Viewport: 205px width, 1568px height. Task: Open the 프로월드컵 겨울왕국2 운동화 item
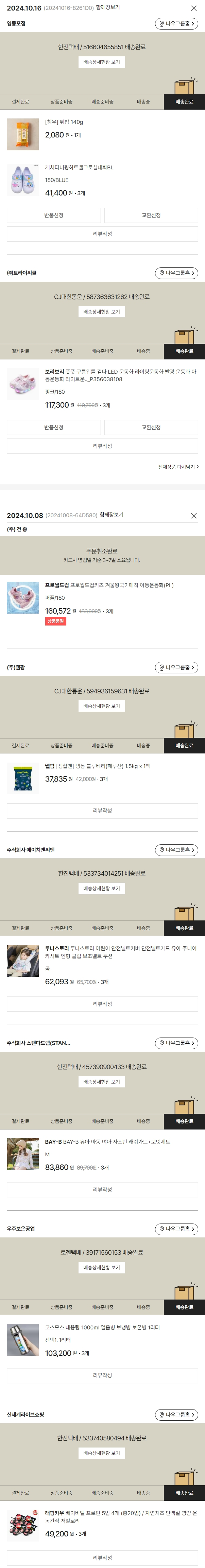[108, 585]
